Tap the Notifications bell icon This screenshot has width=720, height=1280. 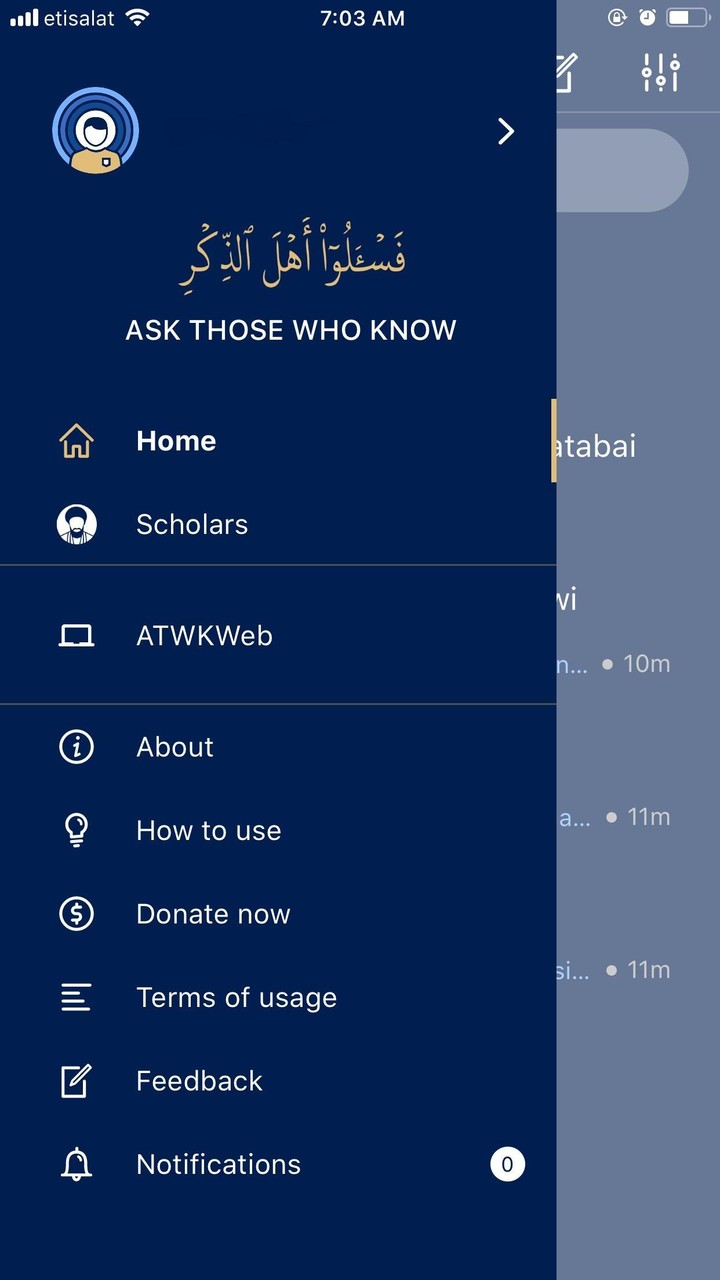pyautogui.click(x=77, y=1164)
